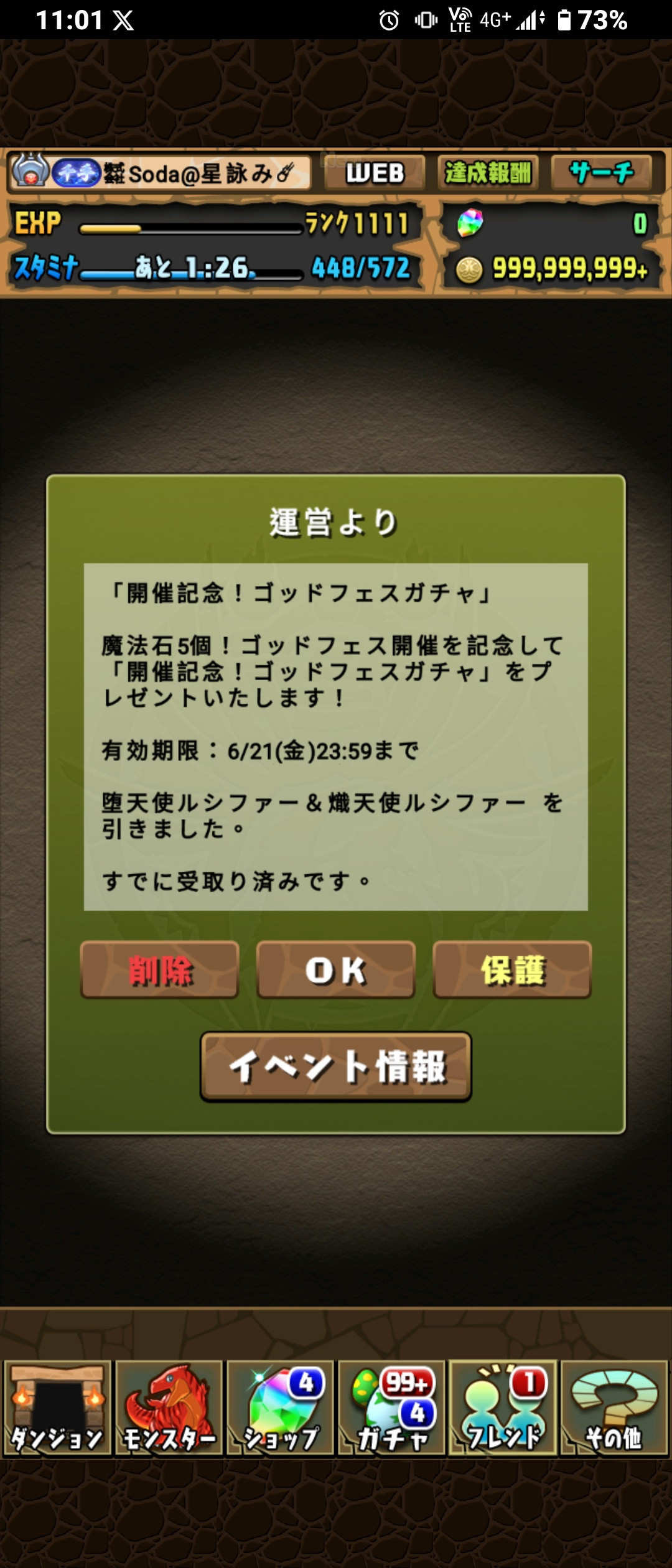Open the フレンド tab
The height and width of the screenshot is (1568, 672).
pos(503,1408)
